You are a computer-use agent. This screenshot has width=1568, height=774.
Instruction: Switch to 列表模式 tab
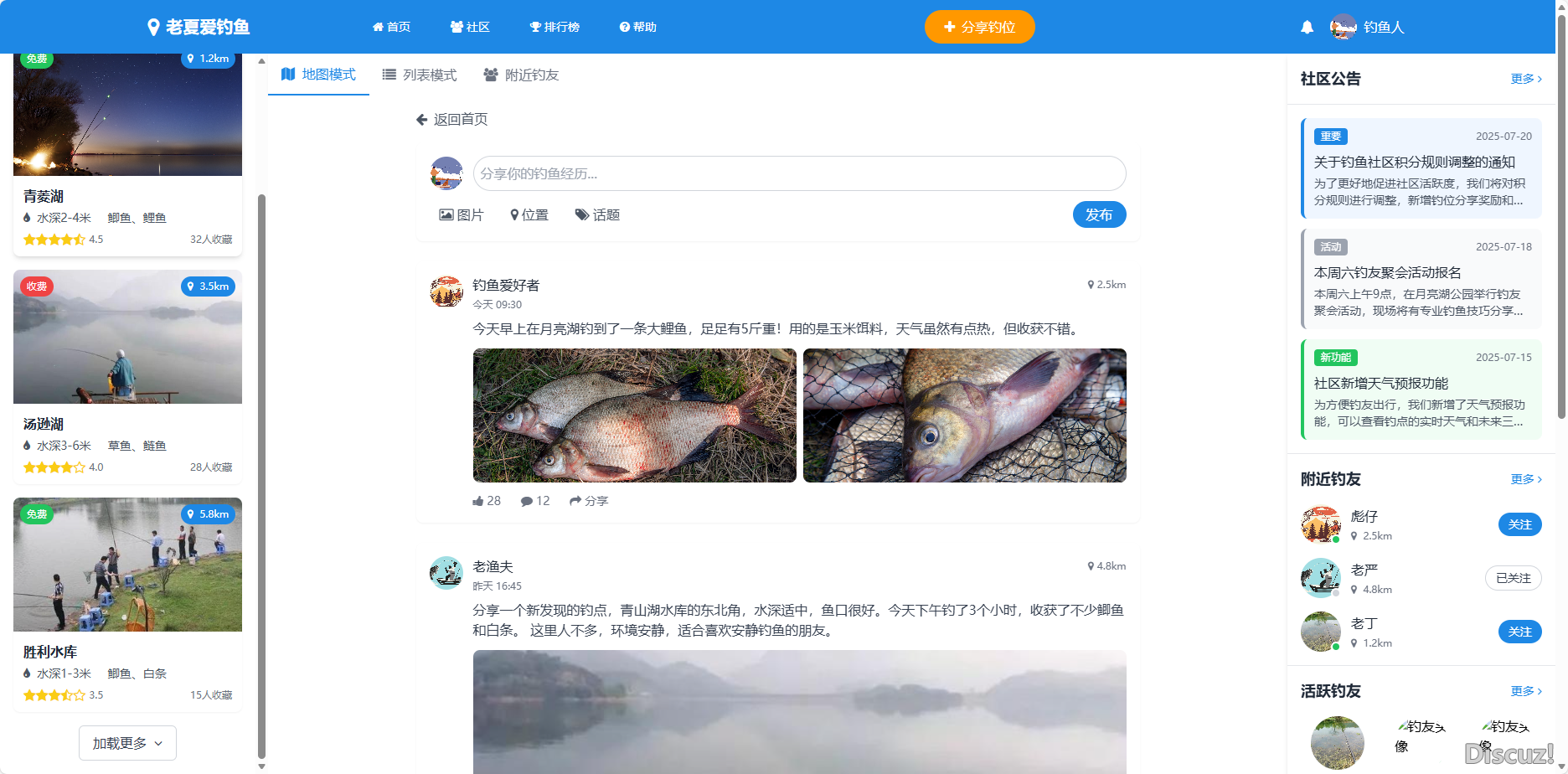tap(420, 75)
